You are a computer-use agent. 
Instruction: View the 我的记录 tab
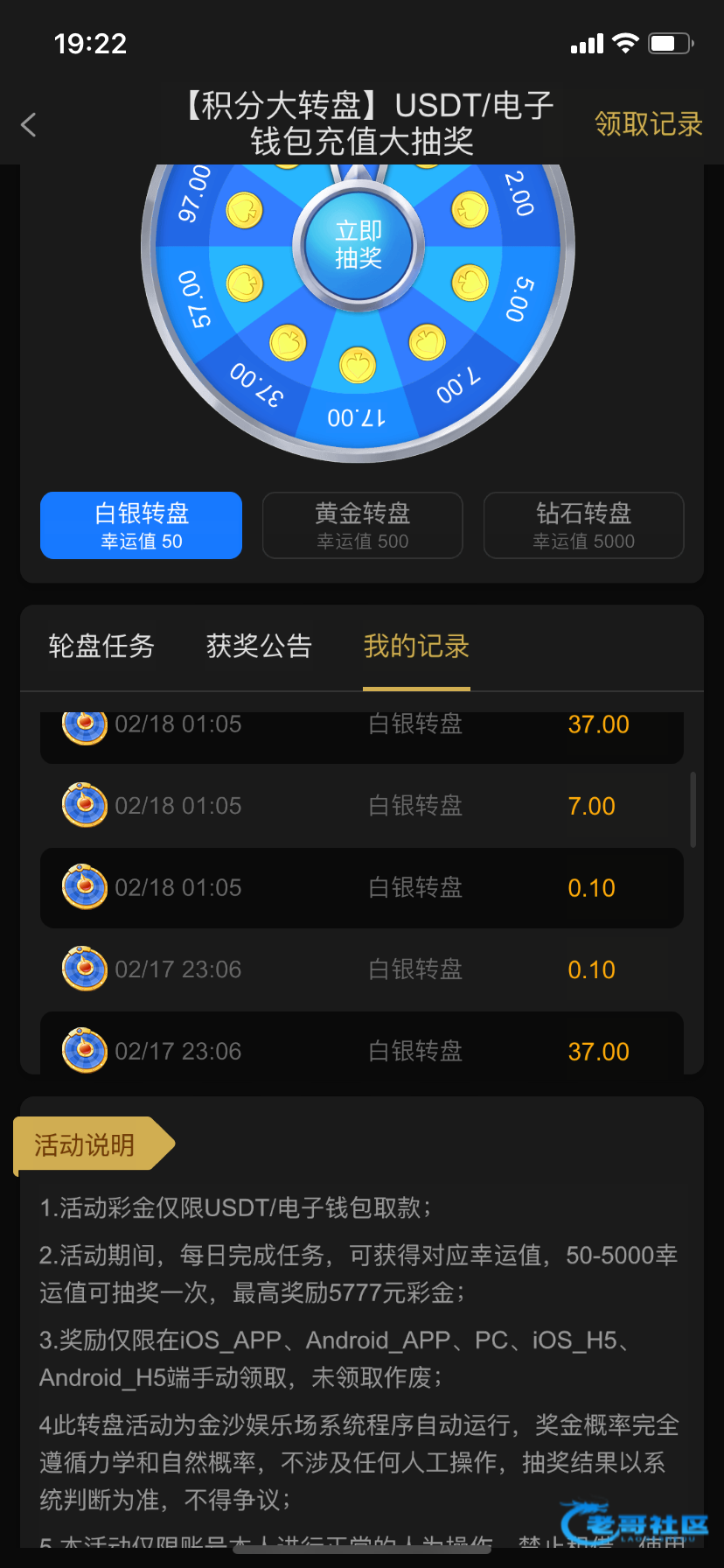point(416,647)
